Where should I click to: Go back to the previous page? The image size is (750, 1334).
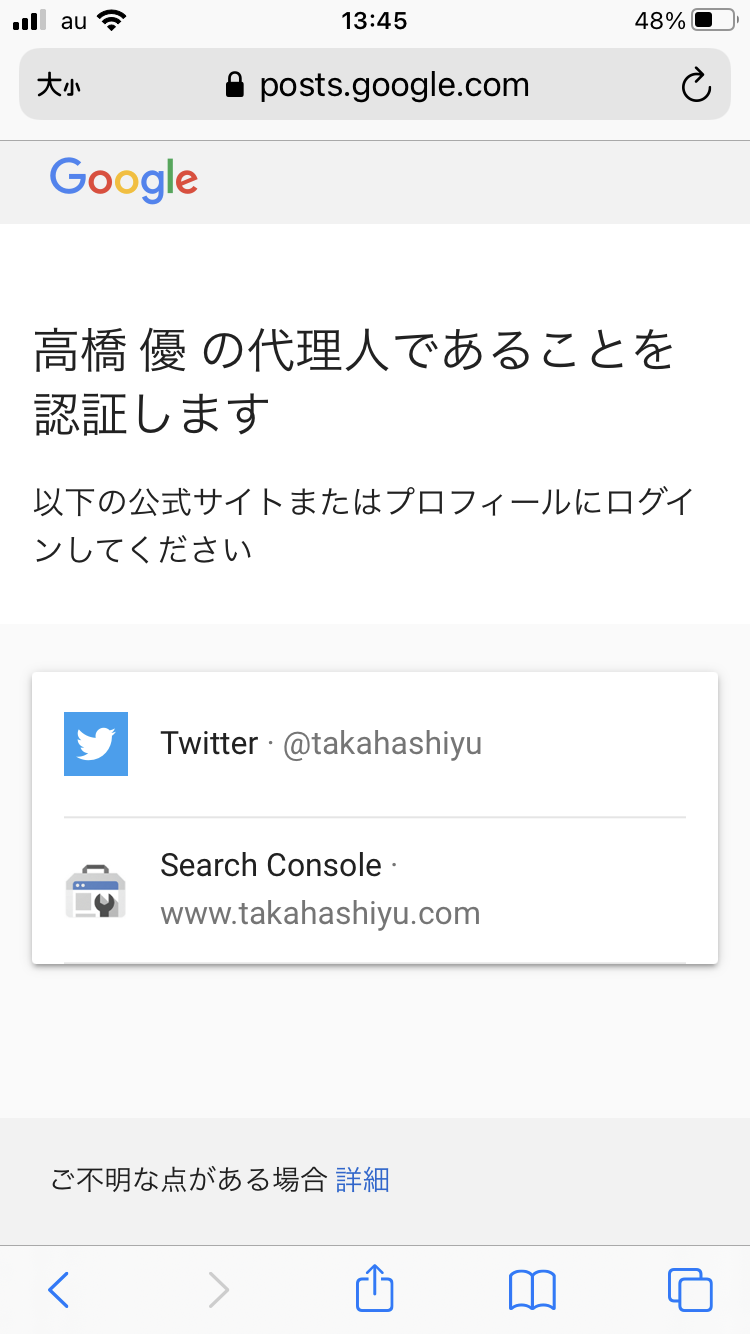(59, 1290)
